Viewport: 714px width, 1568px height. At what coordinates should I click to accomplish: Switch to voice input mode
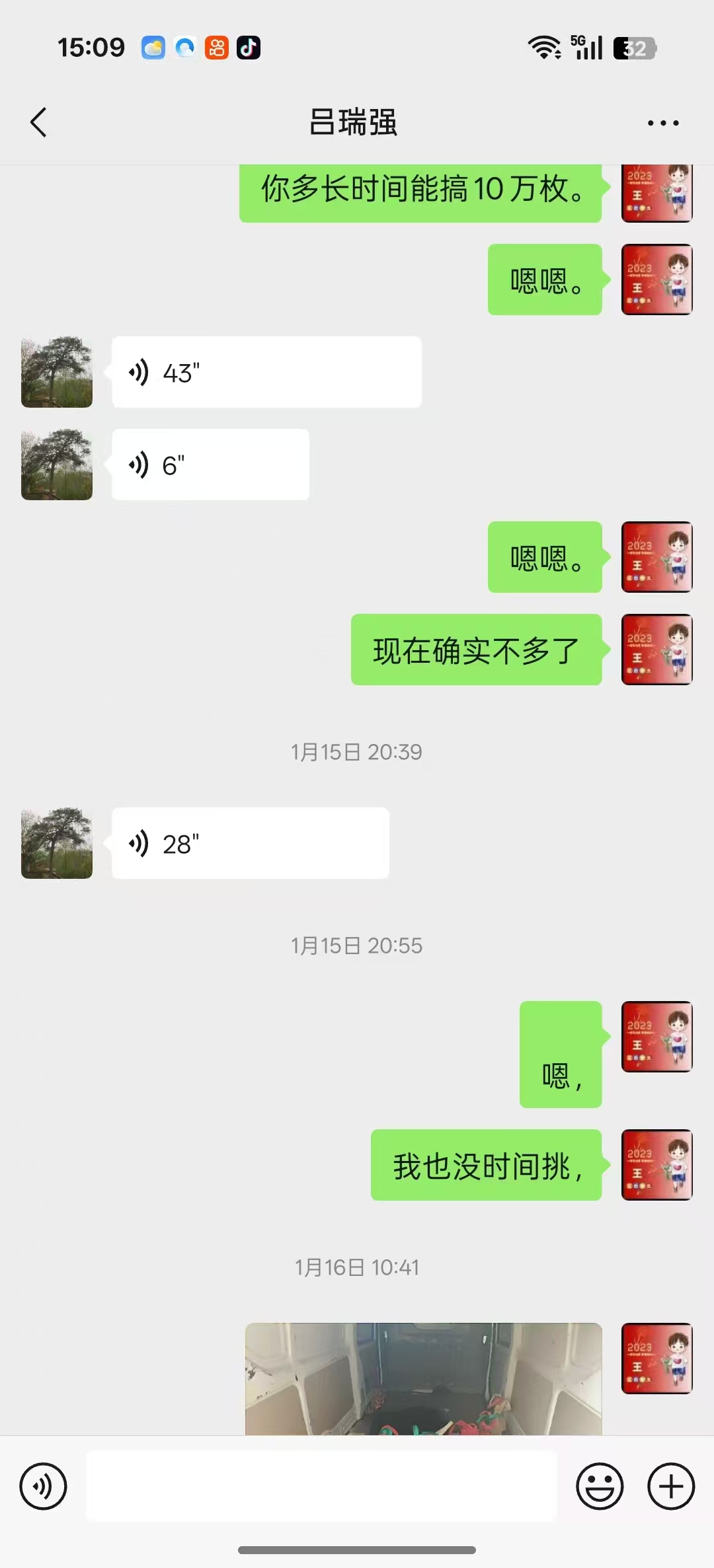43,1487
